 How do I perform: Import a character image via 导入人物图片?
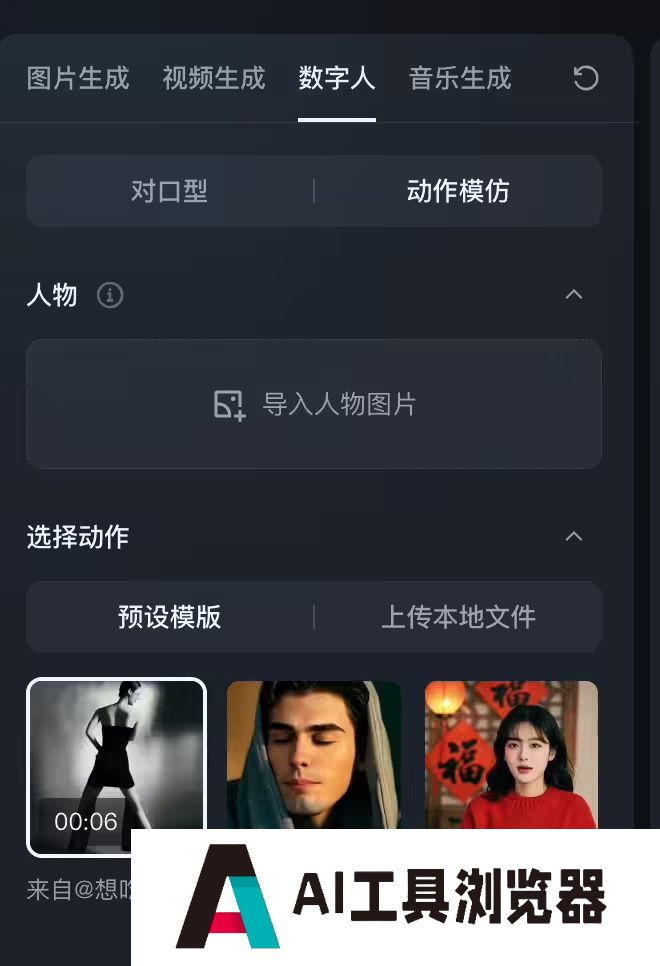pyautogui.click(x=314, y=404)
